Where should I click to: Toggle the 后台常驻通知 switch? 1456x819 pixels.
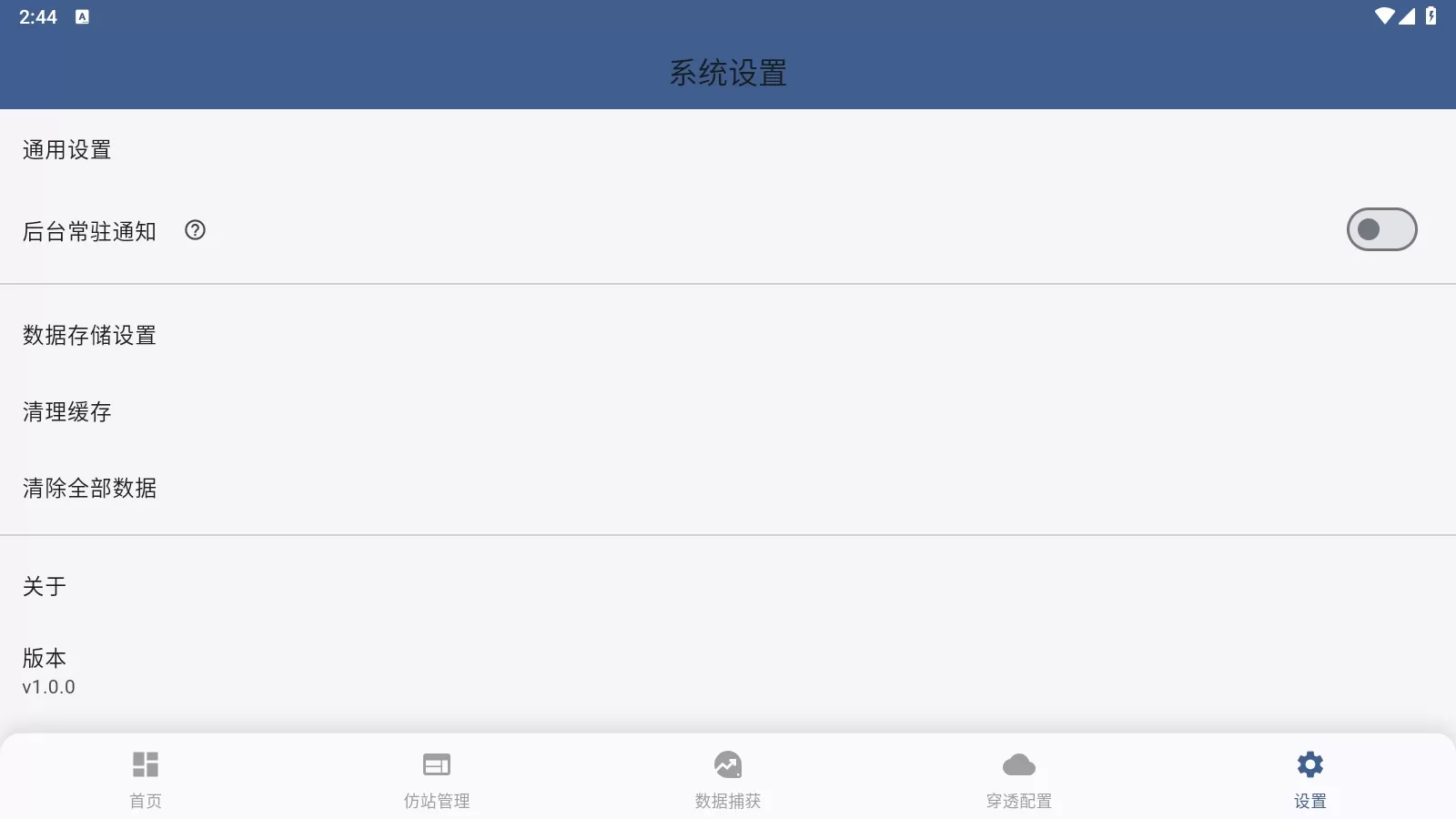(1380, 229)
